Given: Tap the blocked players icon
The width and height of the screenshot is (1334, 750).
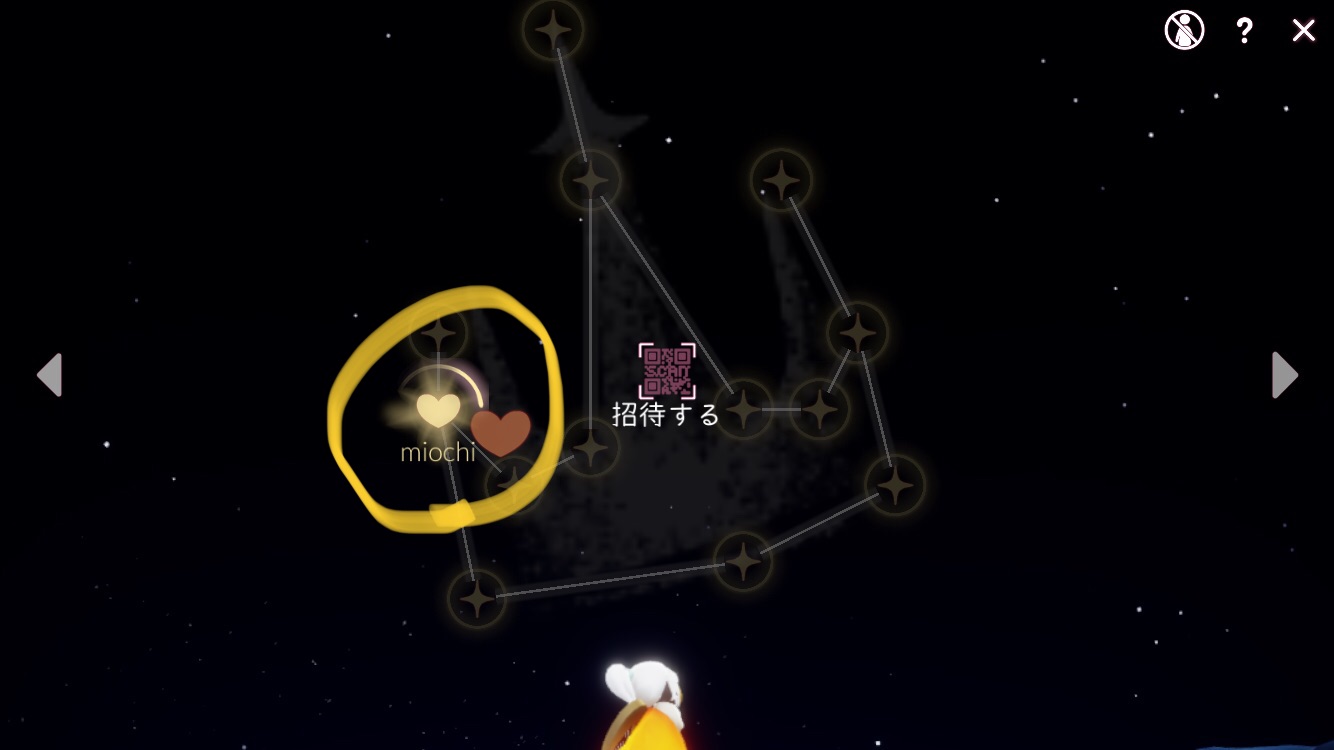Looking at the screenshot, I should coord(1184,31).
